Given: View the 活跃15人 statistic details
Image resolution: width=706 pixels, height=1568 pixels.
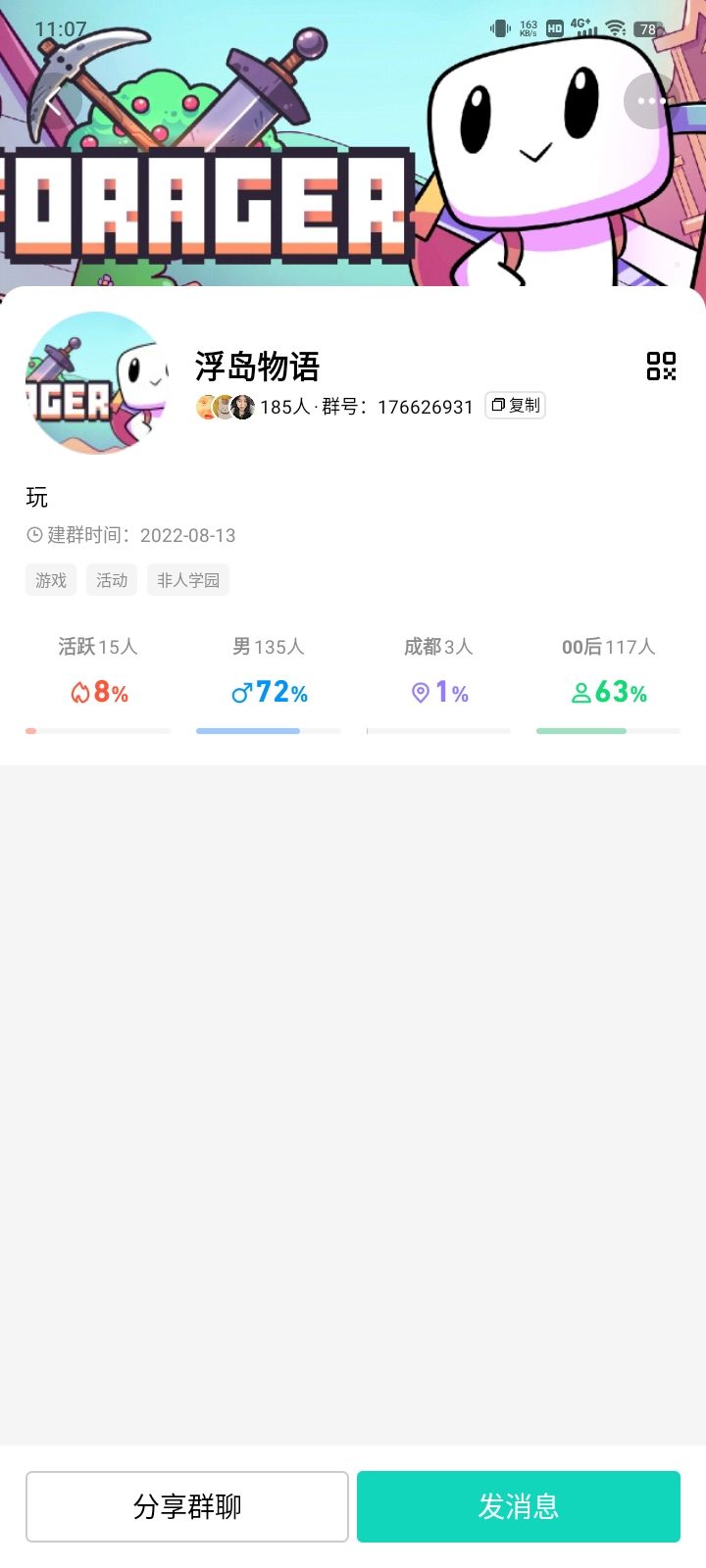Looking at the screenshot, I should tap(97, 647).
